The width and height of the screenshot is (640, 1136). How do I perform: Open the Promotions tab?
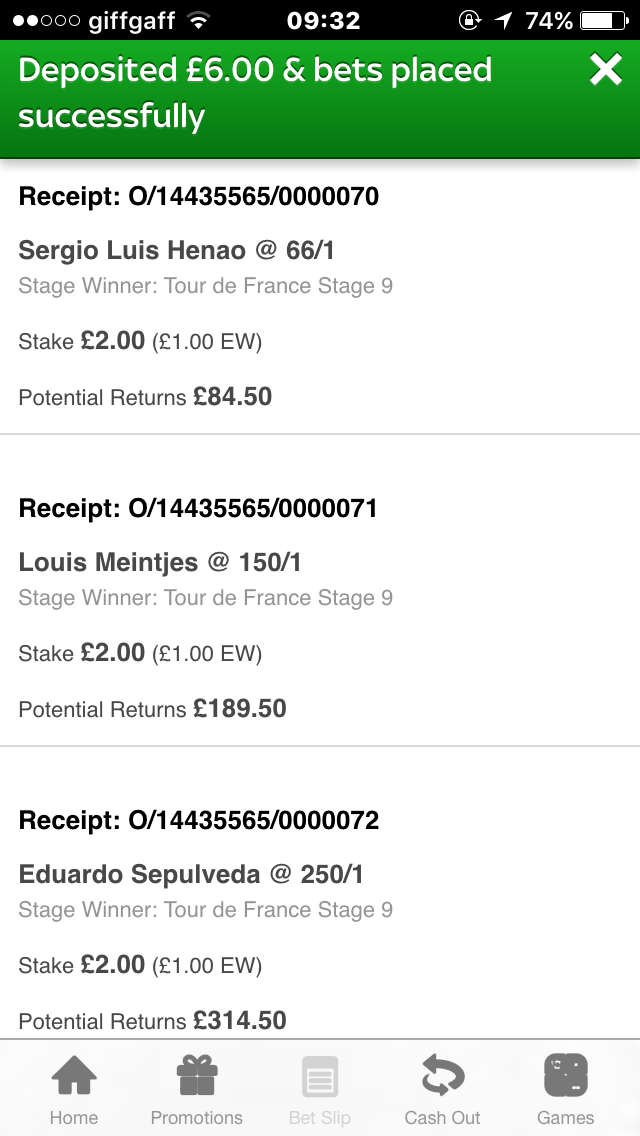[196, 1089]
